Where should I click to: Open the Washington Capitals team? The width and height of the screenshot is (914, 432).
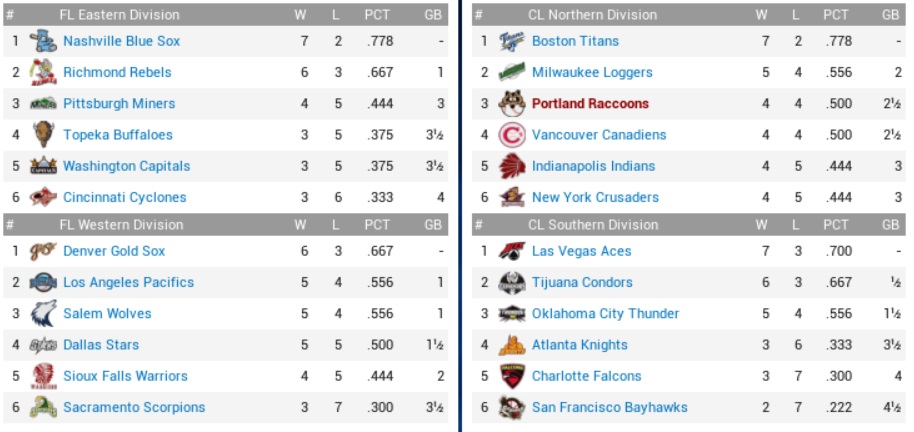126,166
